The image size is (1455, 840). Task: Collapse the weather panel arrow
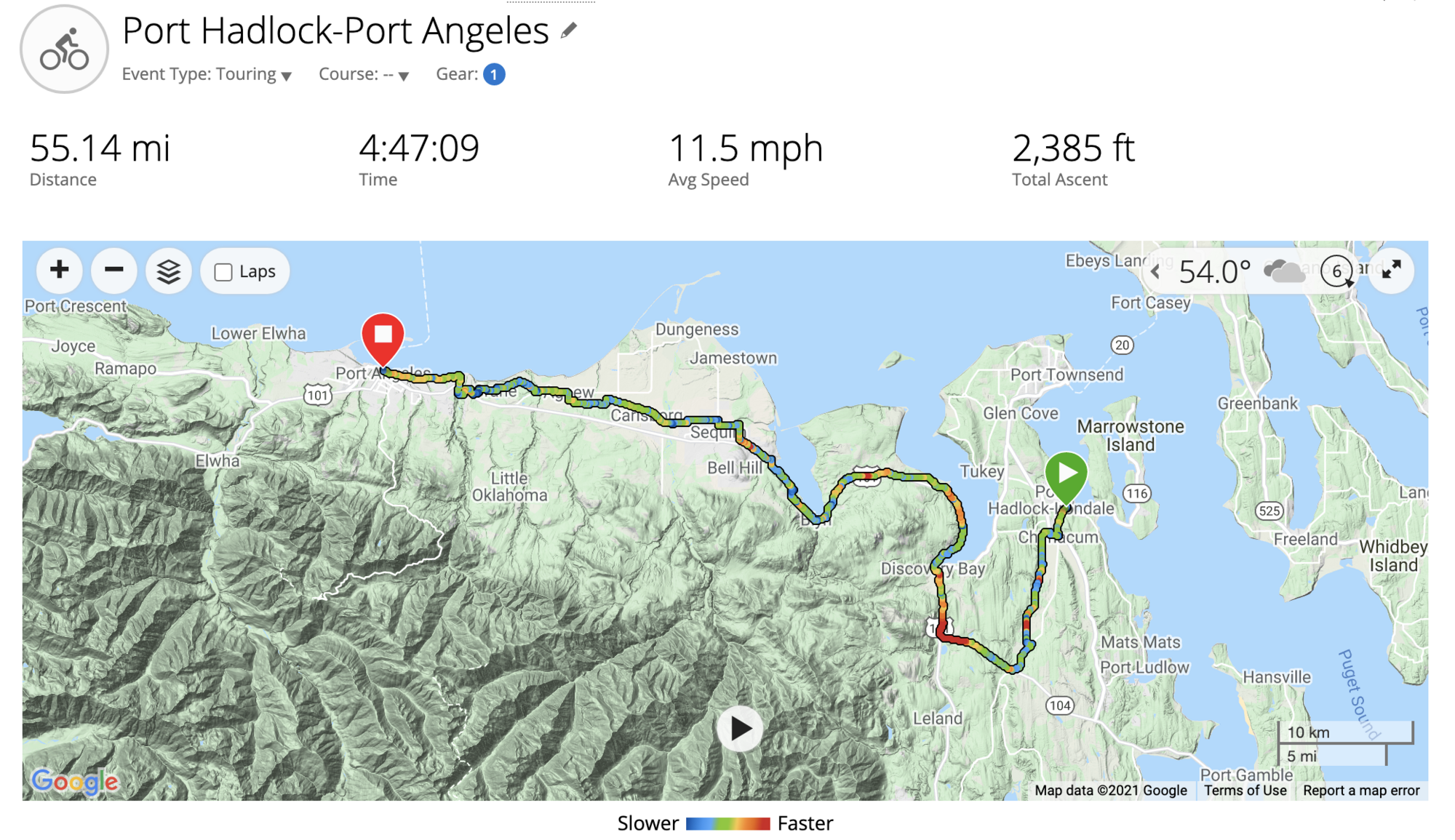click(1155, 272)
